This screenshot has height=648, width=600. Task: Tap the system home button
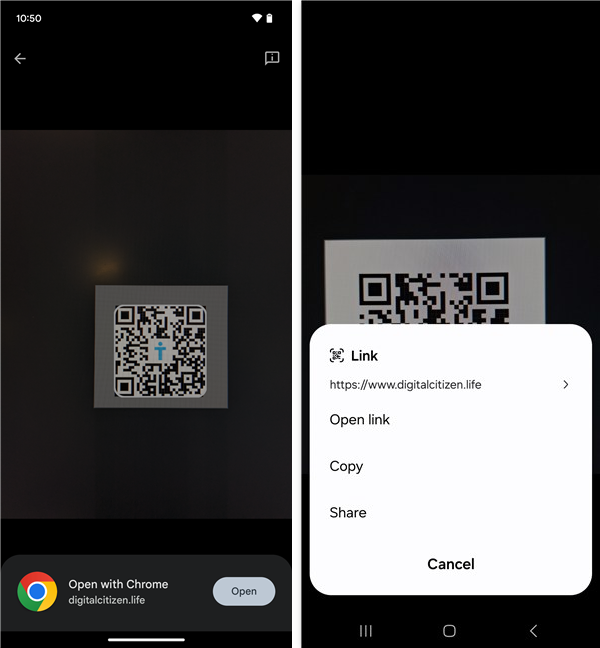pos(449,631)
